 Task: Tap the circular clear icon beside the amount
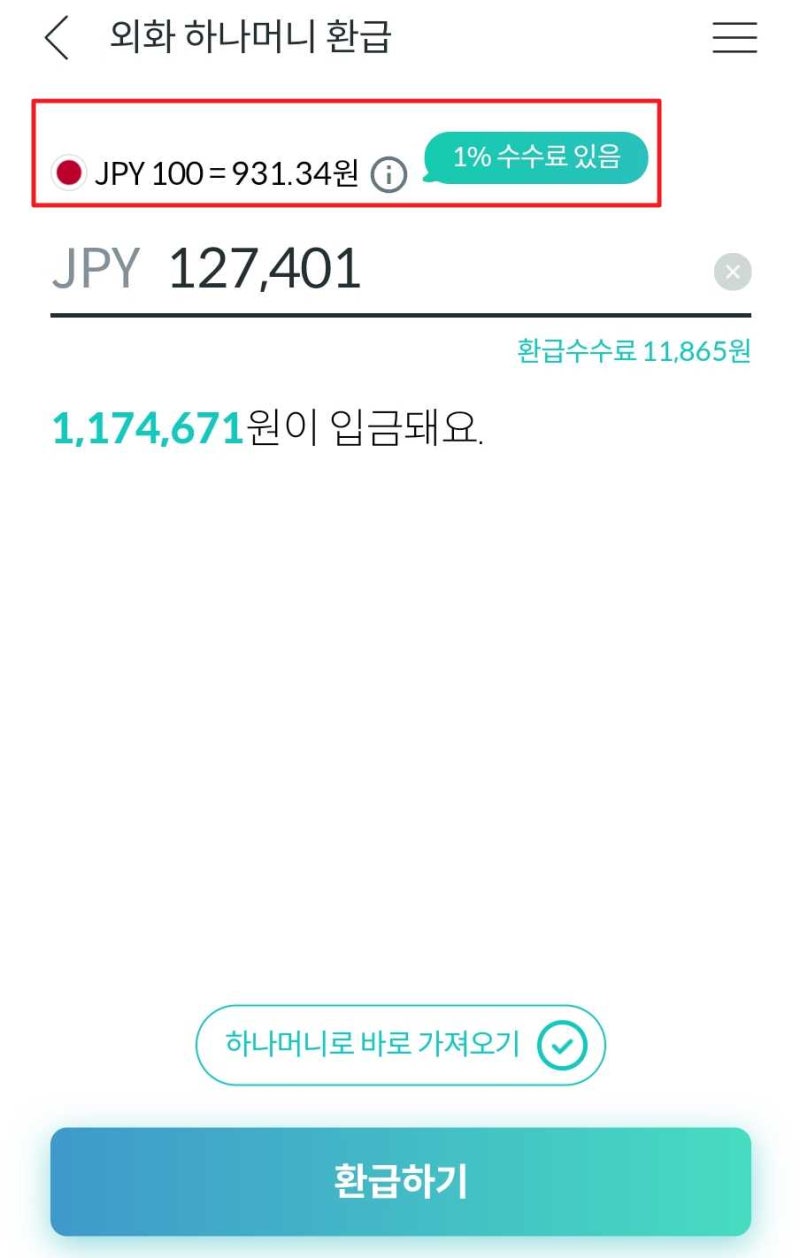tap(733, 271)
